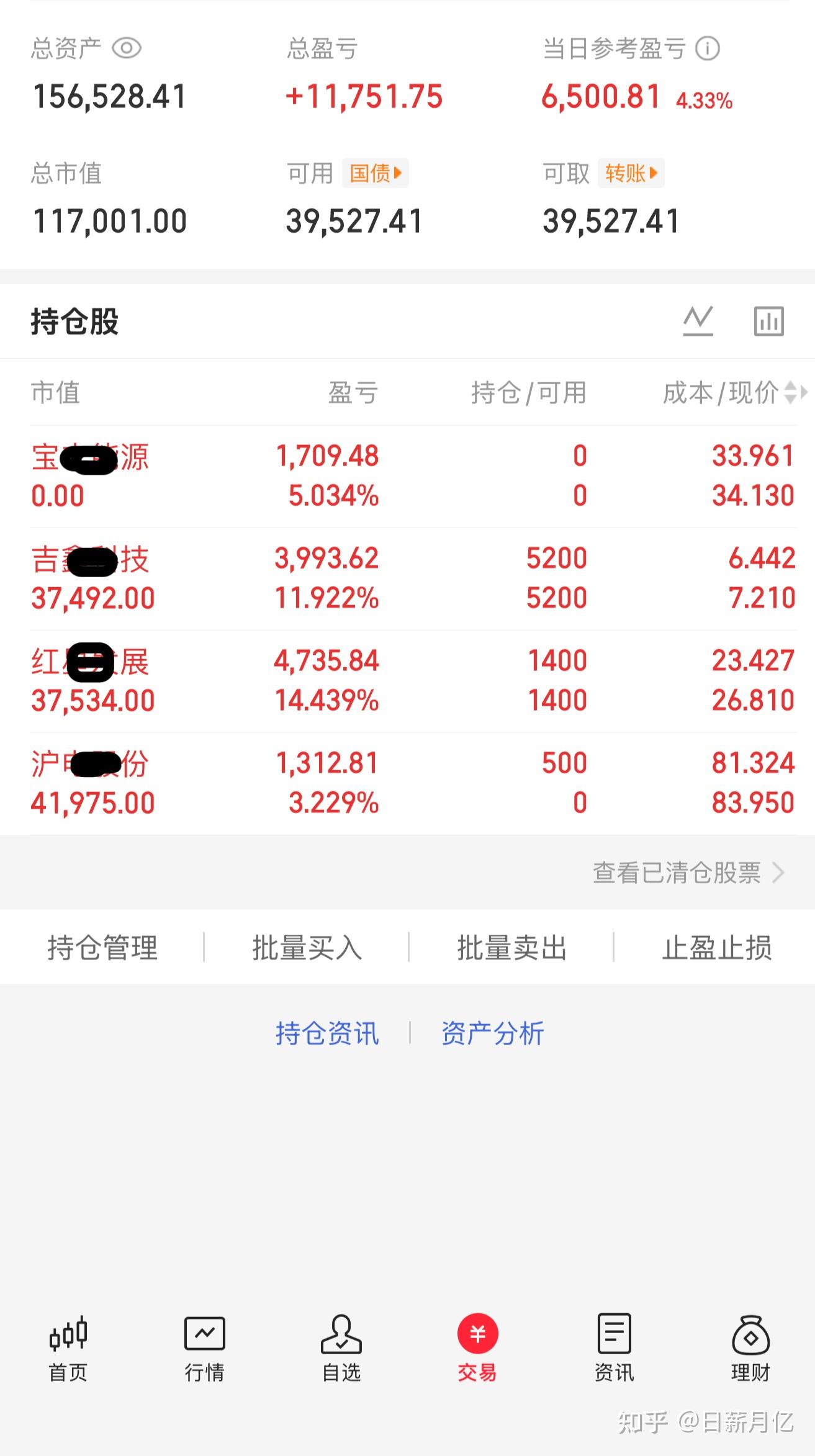Open 转账 transfer button
Screen dimensions: 815x1456
[631, 173]
